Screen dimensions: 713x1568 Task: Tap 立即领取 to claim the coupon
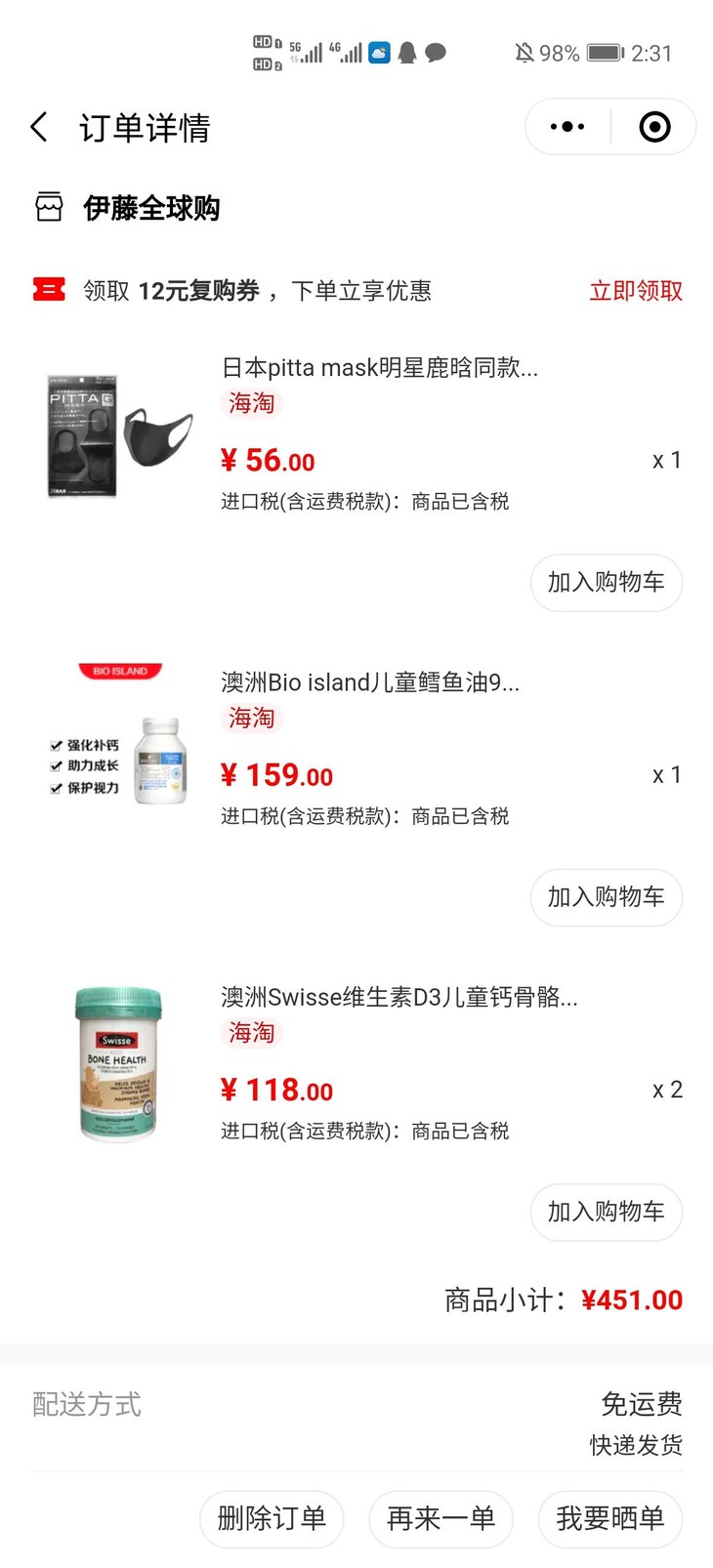pos(634,290)
